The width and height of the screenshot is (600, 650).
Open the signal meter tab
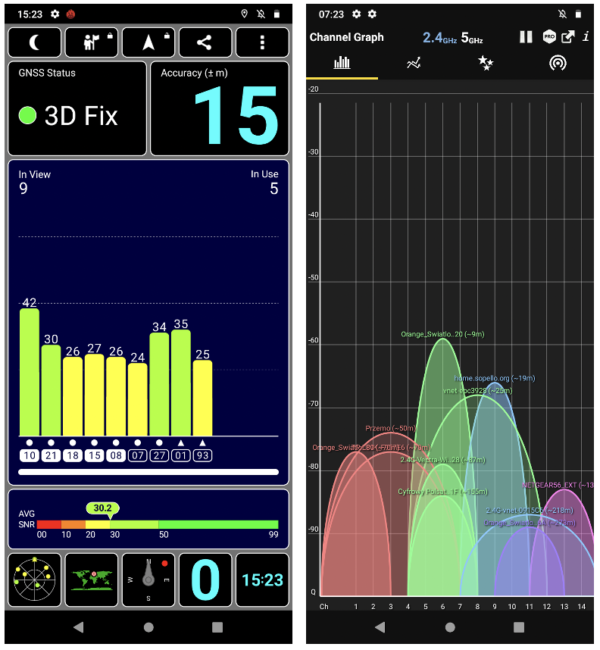(x=557, y=63)
